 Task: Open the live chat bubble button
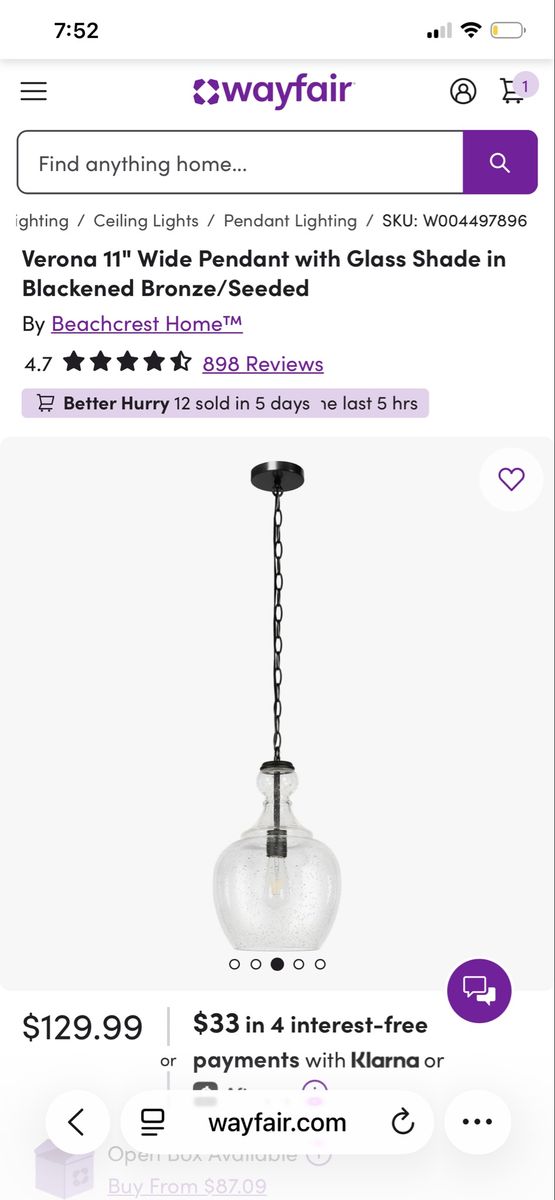tap(479, 991)
